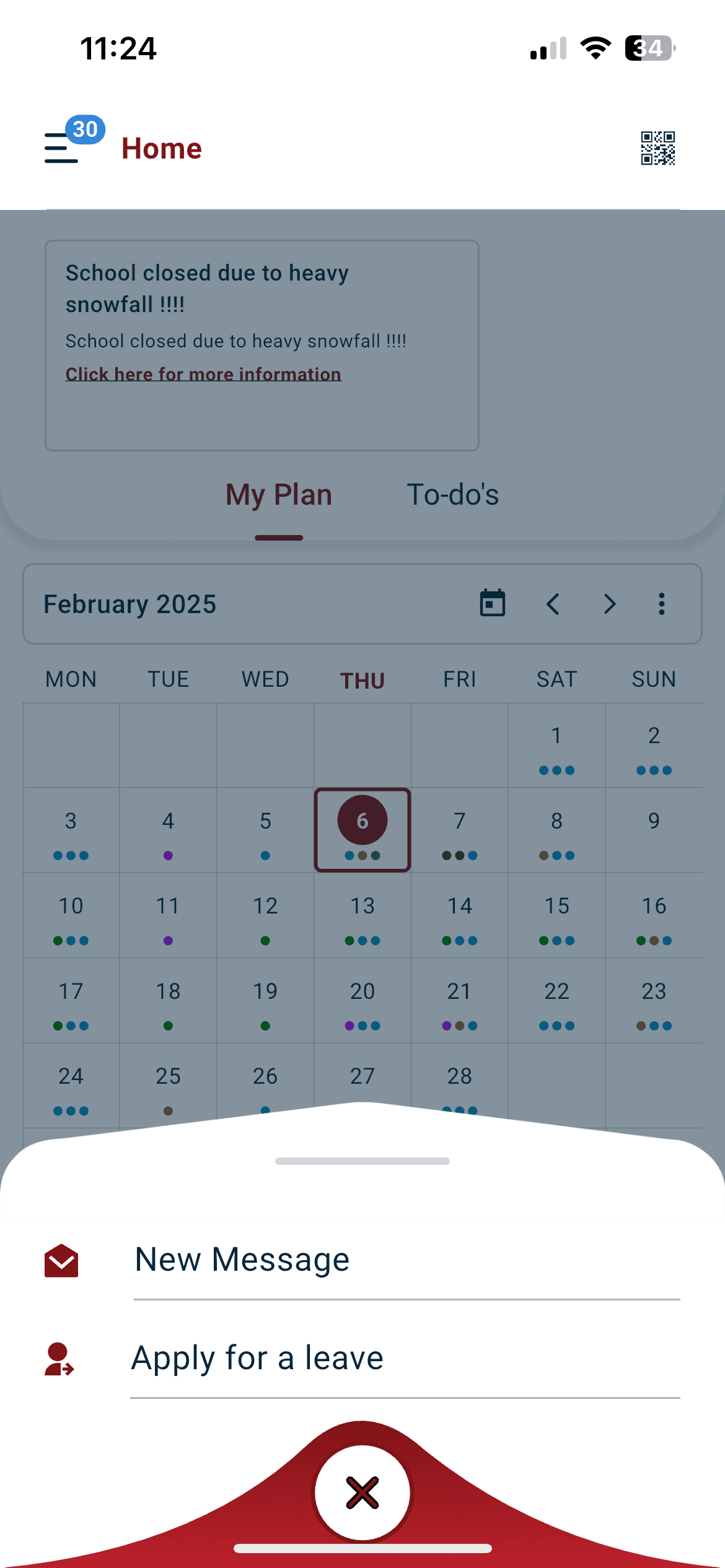
Task: Switch to the My Plan tab
Action: (x=279, y=495)
